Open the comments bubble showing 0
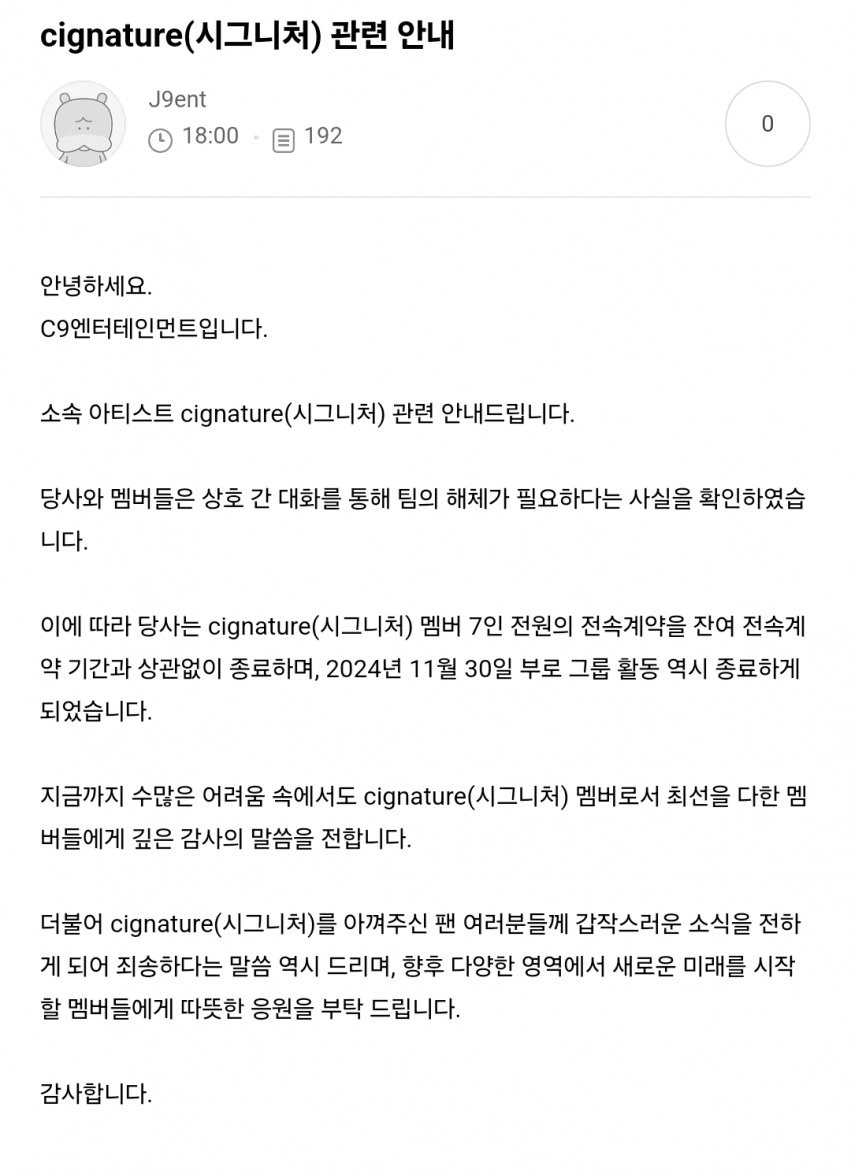This screenshot has width=850, height=1170. click(x=767, y=124)
